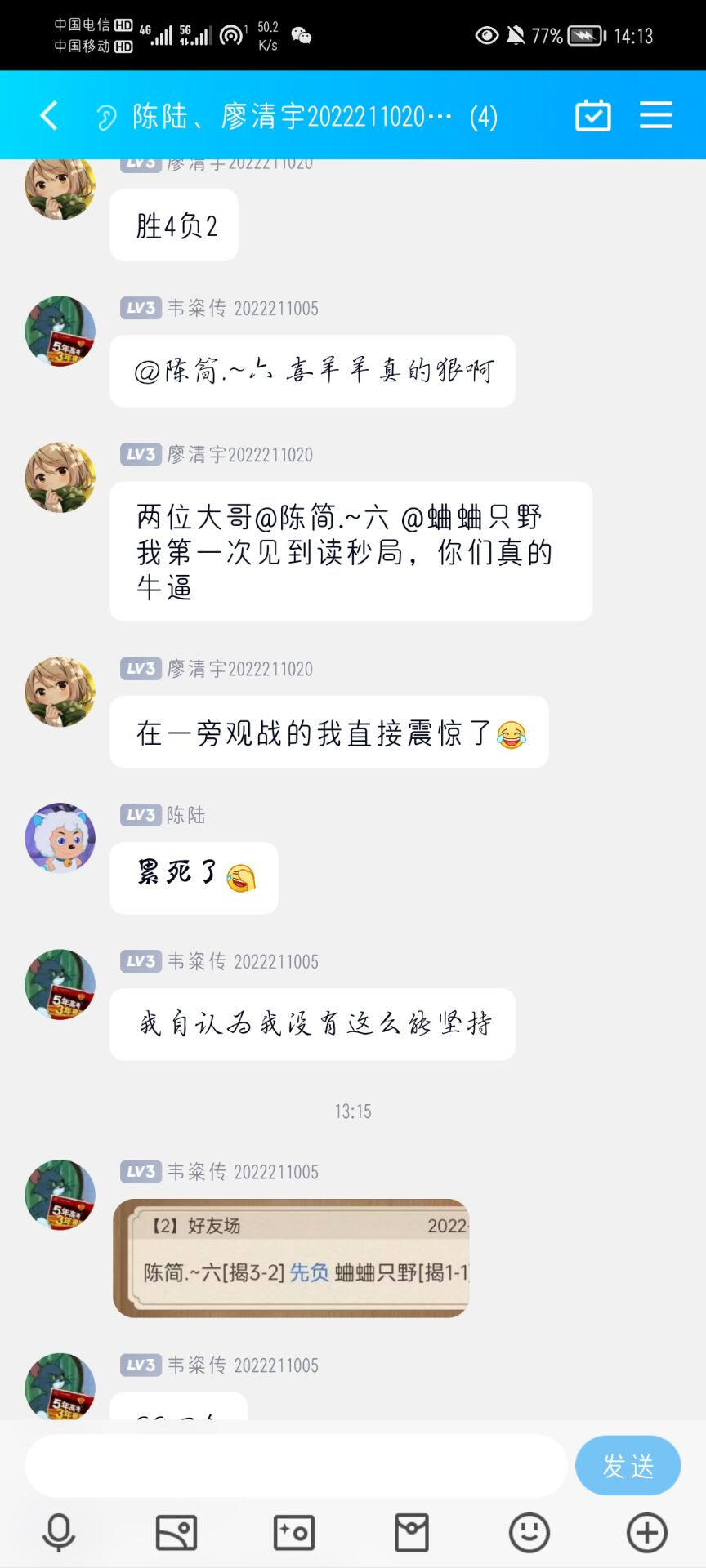
Task: View 廖清宇's avatar beside 在一旁观战 message
Action: pyautogui.click(x=60, y=692)
